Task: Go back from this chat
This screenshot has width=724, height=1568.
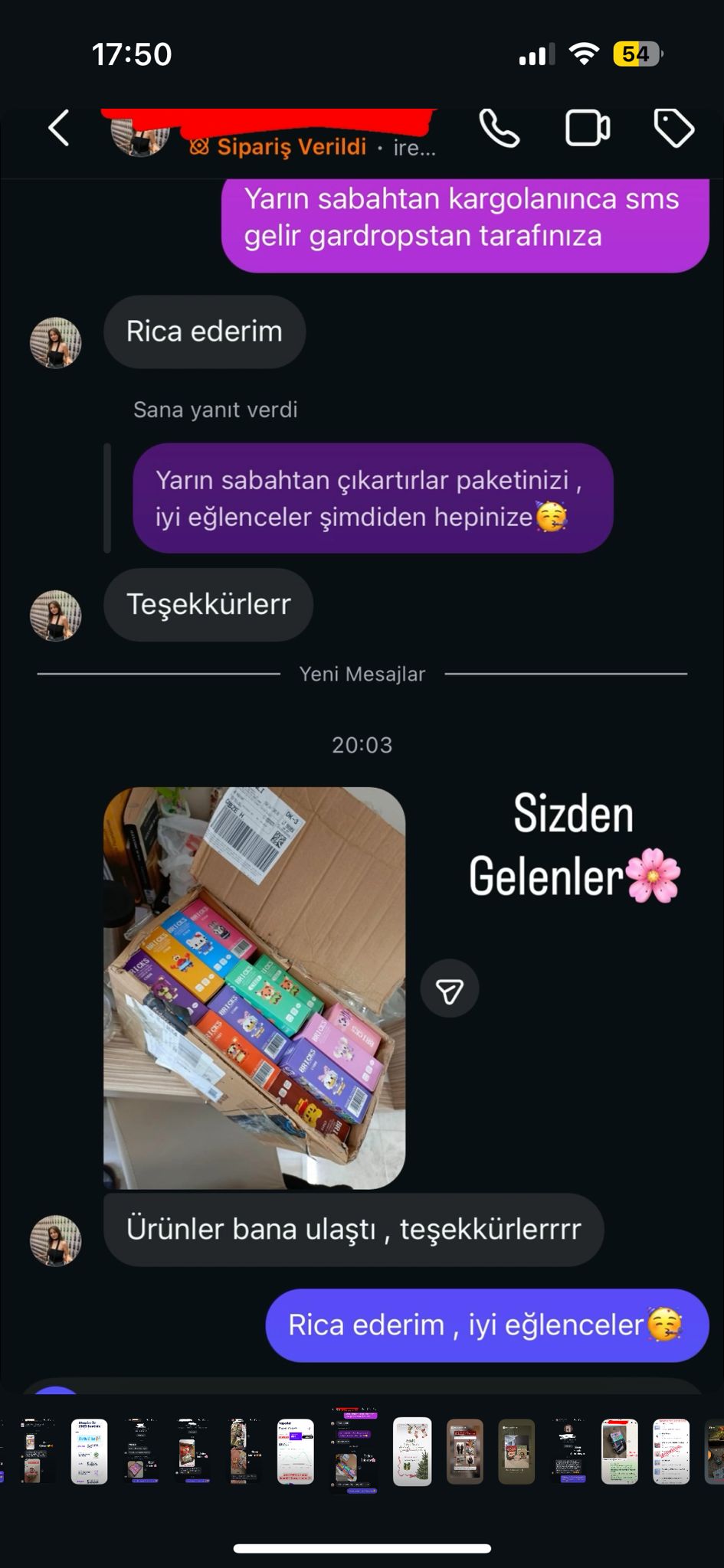Action: point(59,128)
